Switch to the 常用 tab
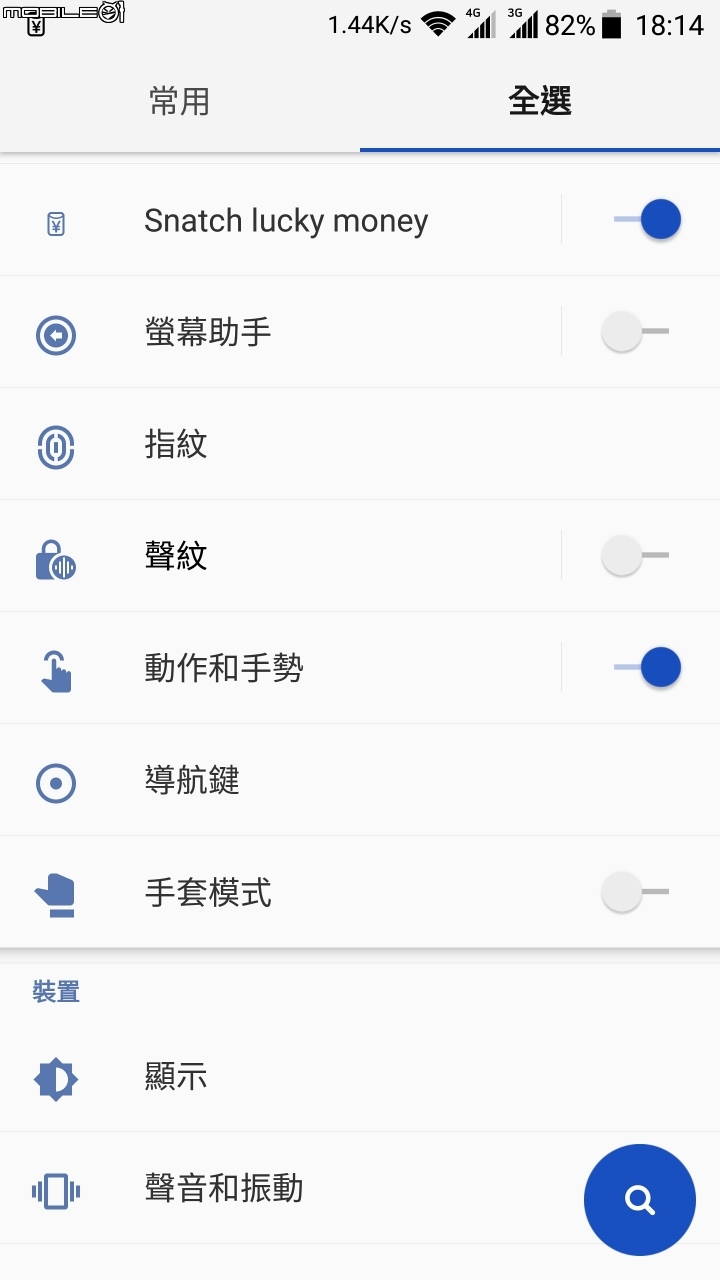The image size is (720, 1280). click(180, 101)
